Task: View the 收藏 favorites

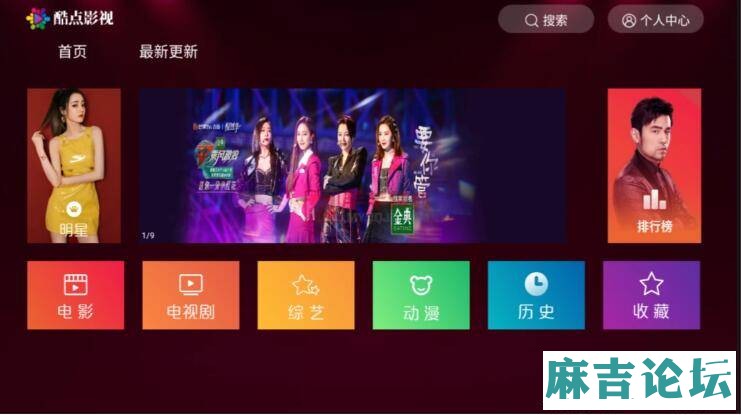Action: pos(651,296)
